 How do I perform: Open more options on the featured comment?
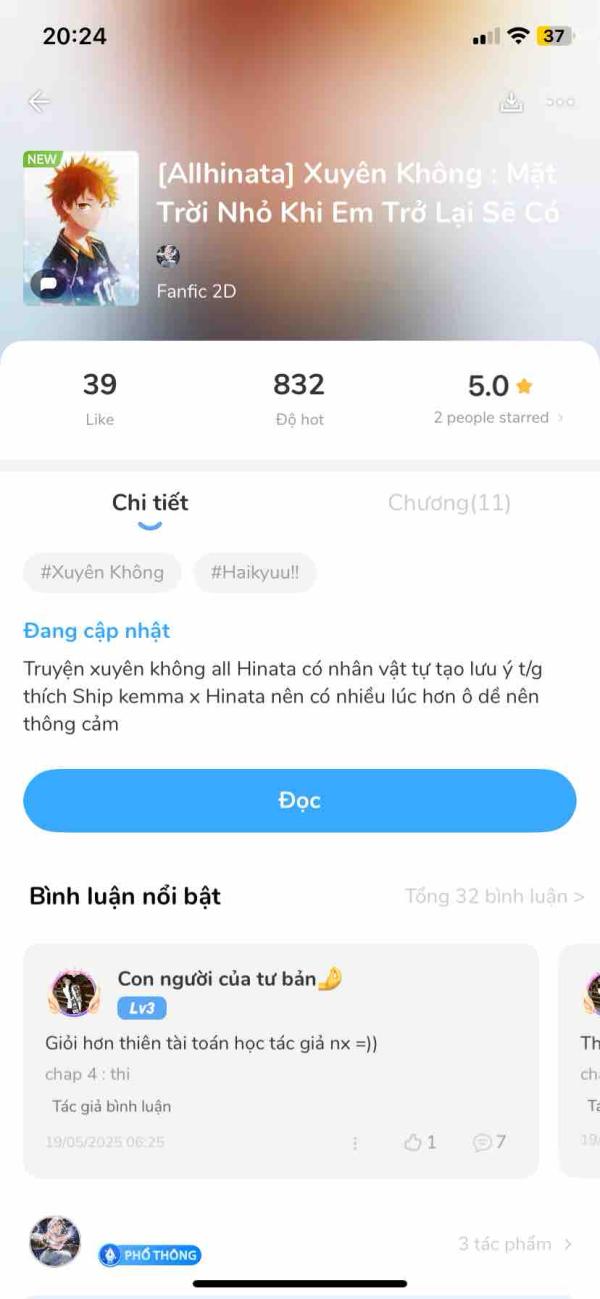[x=355, y=1142]
